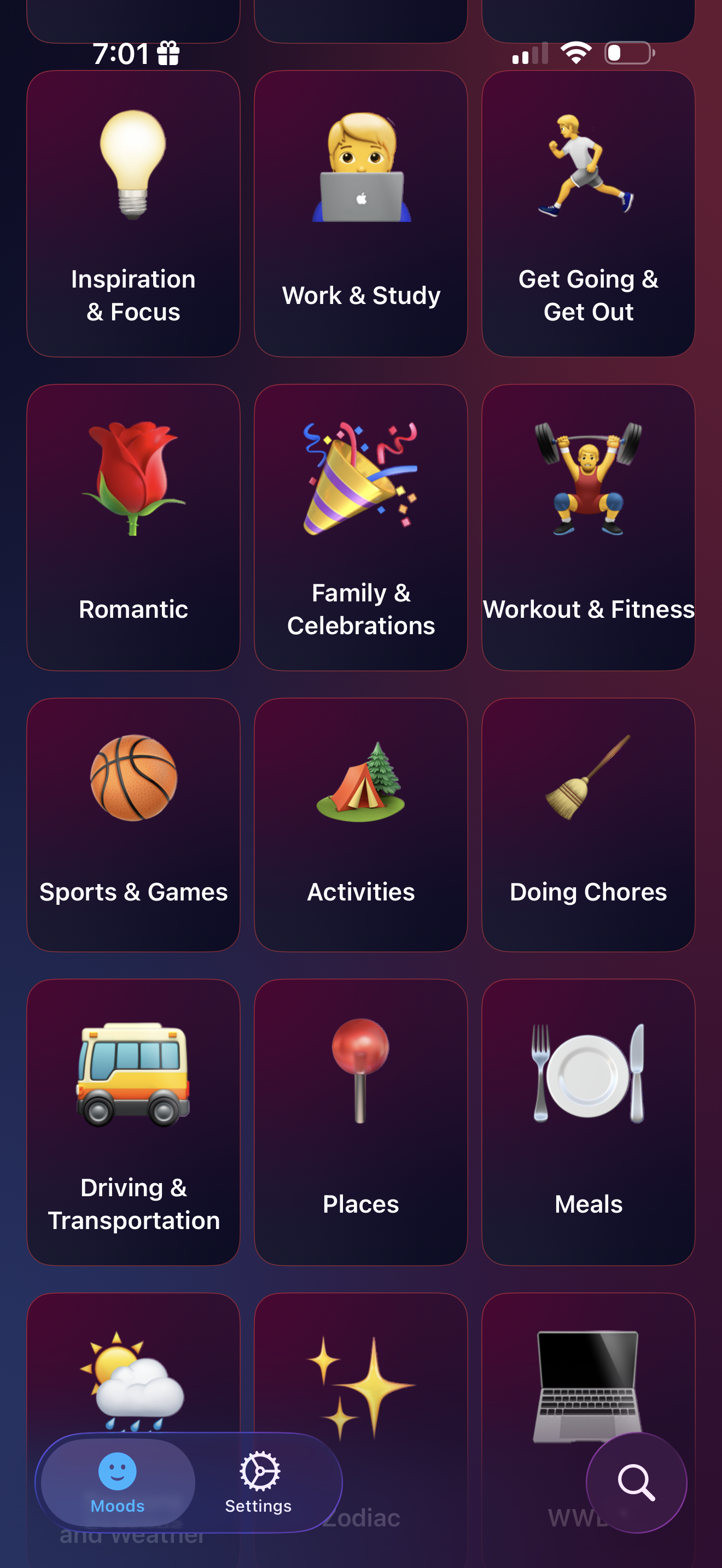
Task: Open the Inspiration & Focus mood
Action: 133,213
